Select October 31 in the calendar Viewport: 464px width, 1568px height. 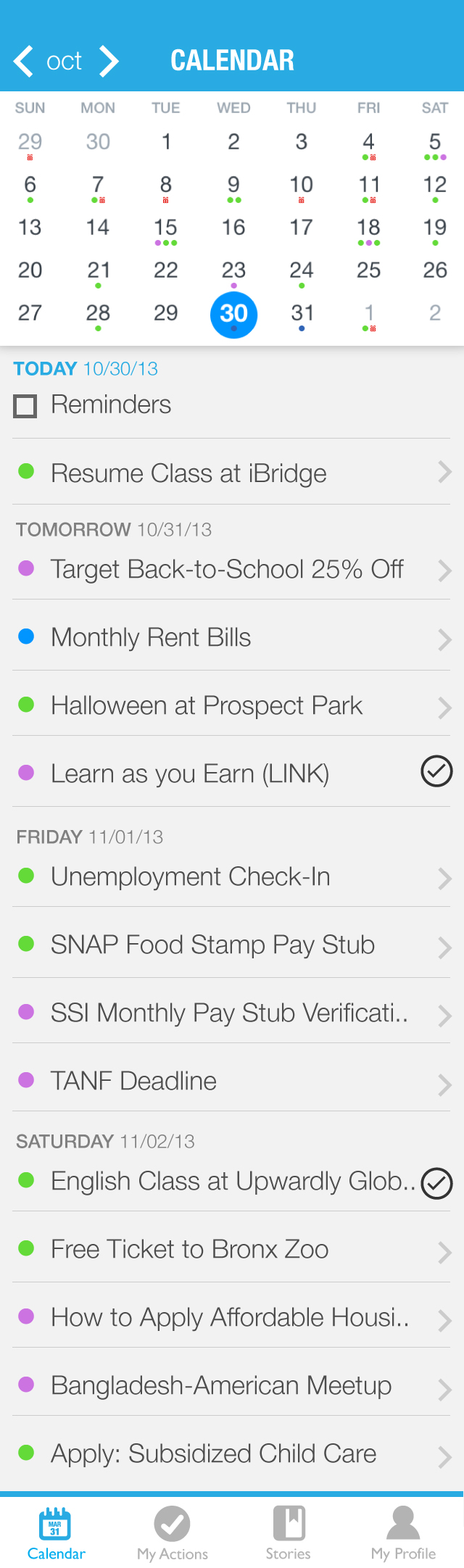point(302,314)
